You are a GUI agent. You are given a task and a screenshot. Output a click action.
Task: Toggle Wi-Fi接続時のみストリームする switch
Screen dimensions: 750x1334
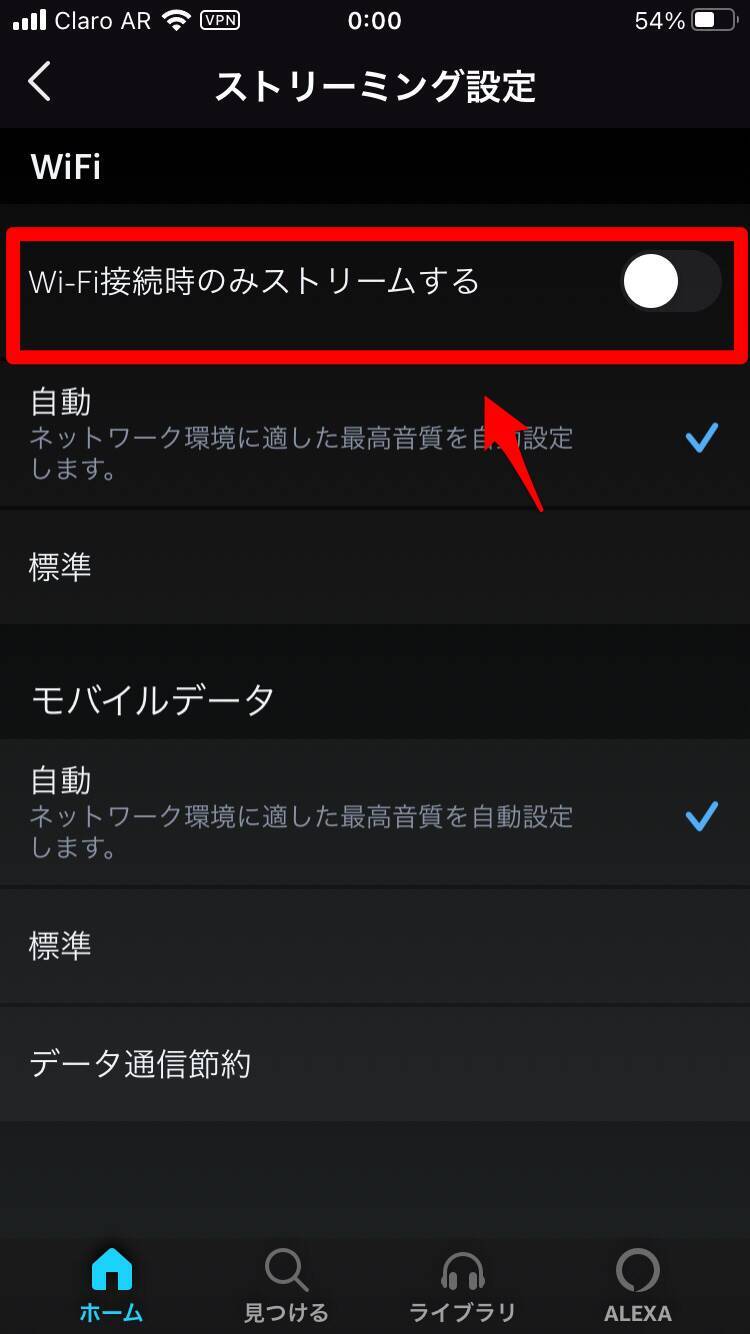click(x=670, y=282)
